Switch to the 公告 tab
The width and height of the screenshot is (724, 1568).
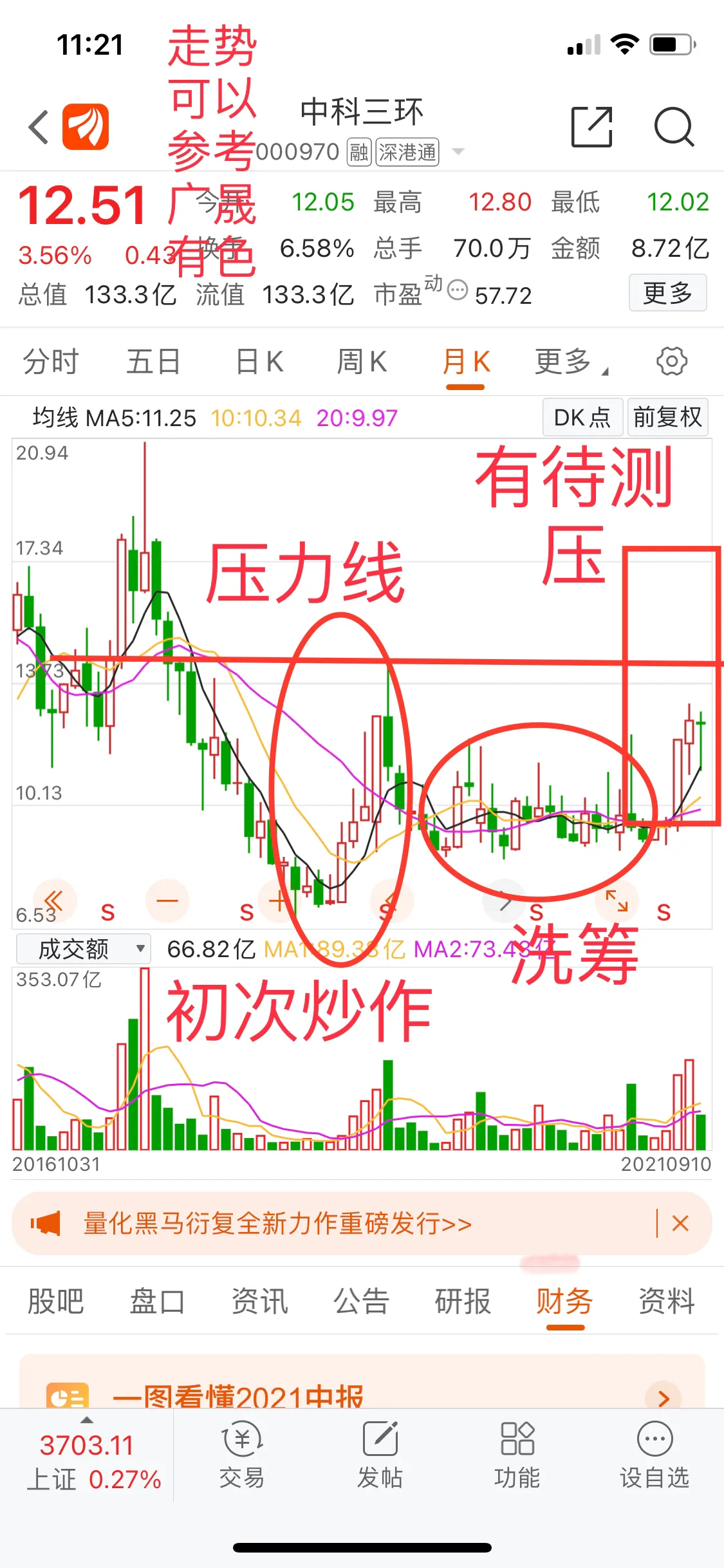(361, 1302)
